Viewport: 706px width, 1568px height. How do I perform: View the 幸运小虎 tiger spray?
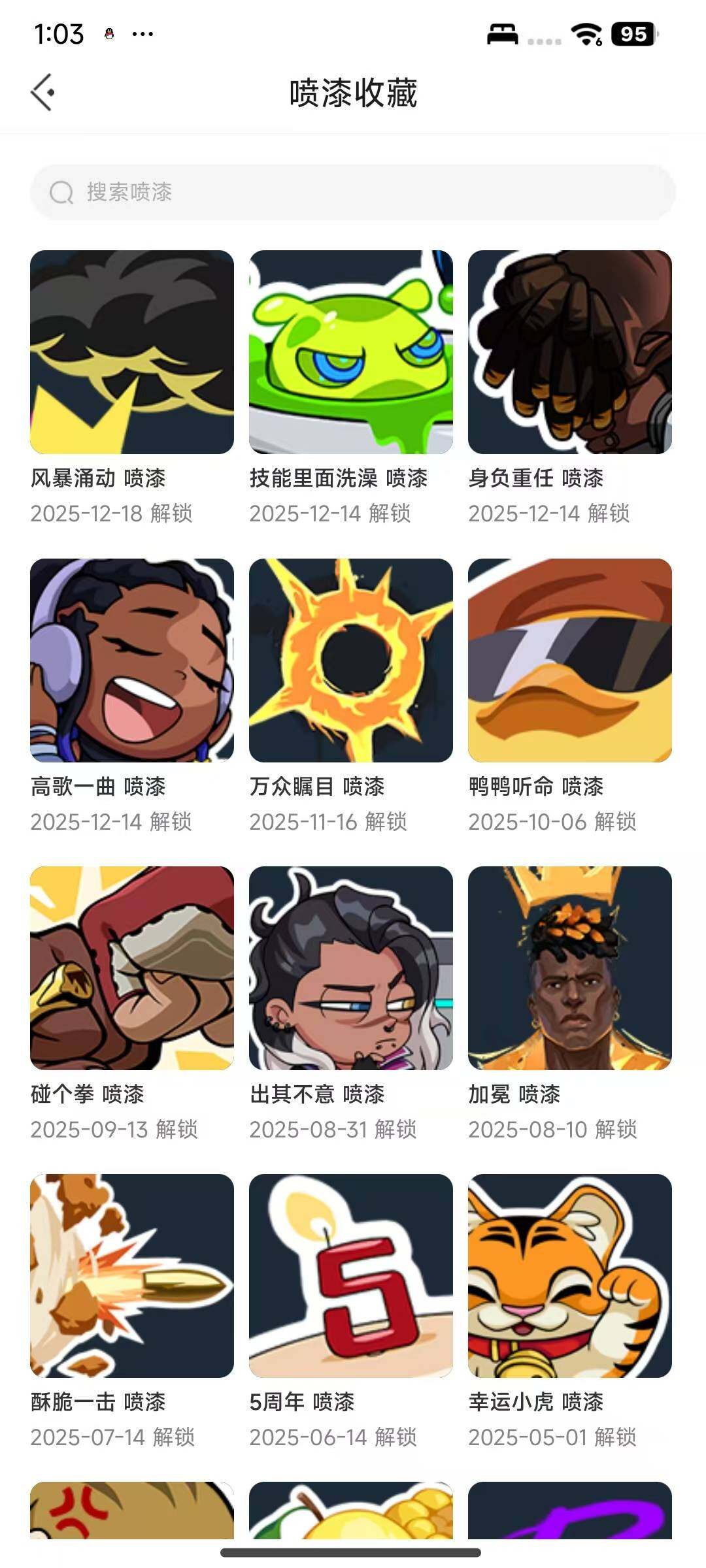(570, 1275)
